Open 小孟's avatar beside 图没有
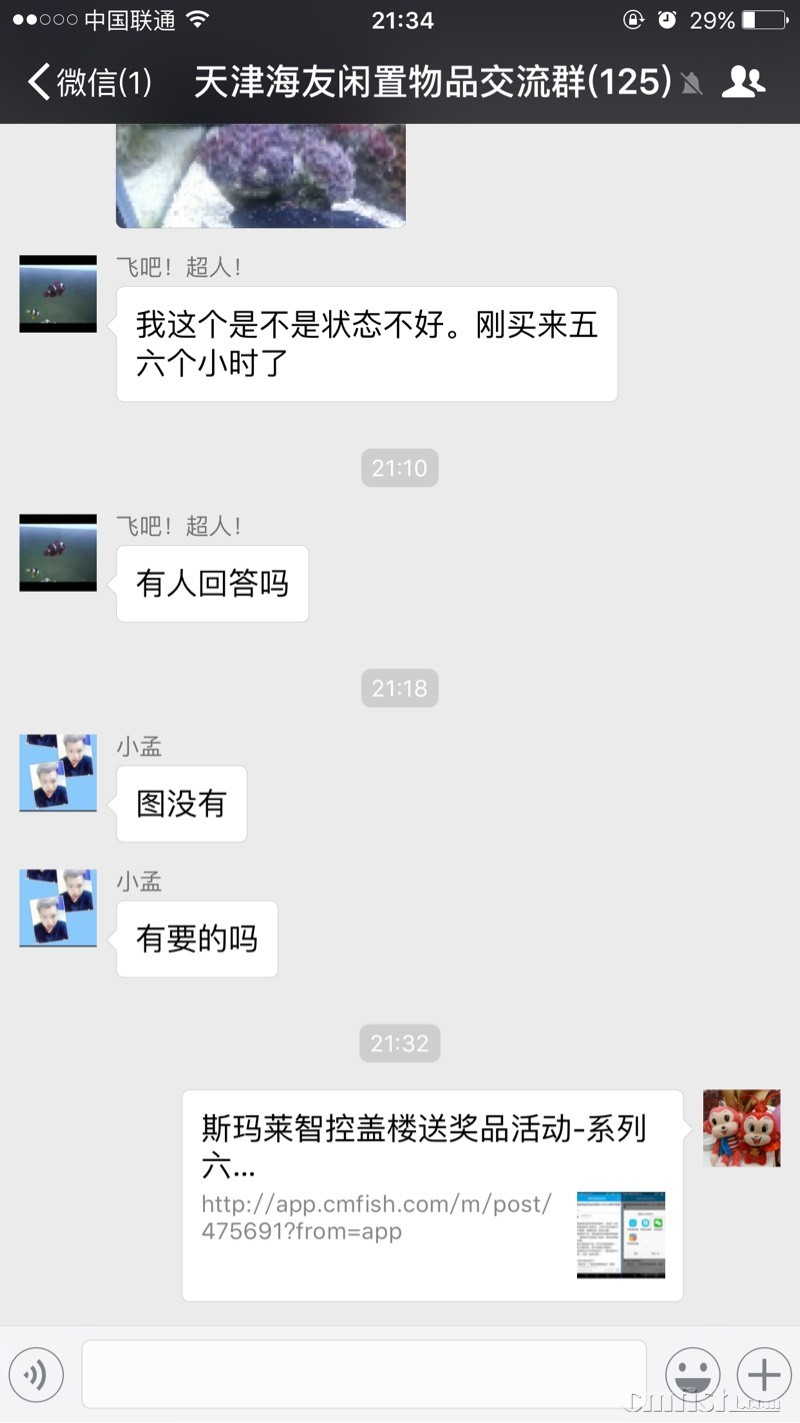This screenshot has width=800, height=1423. [58, 773]
